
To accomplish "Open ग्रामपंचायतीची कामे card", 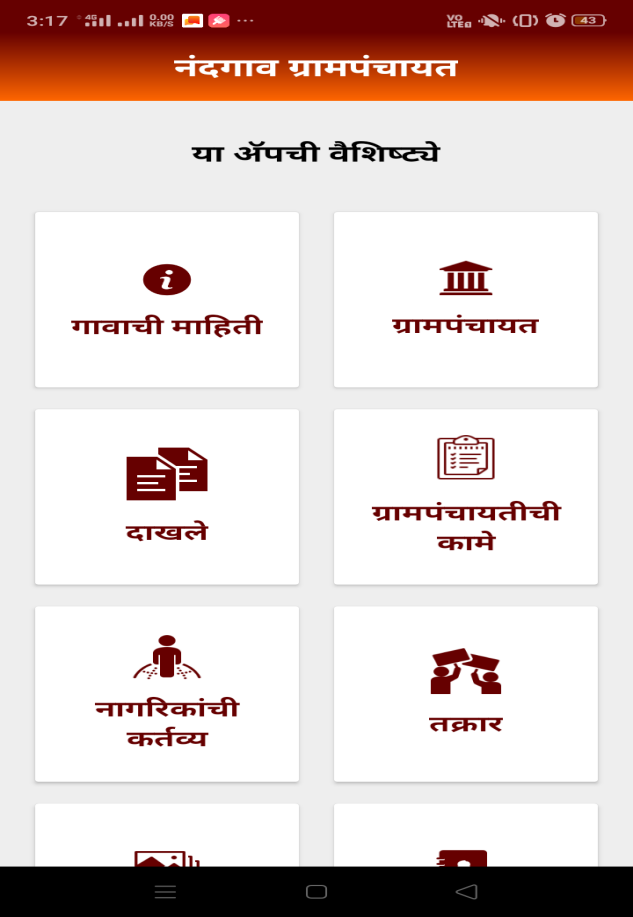I will coord(465,496).
